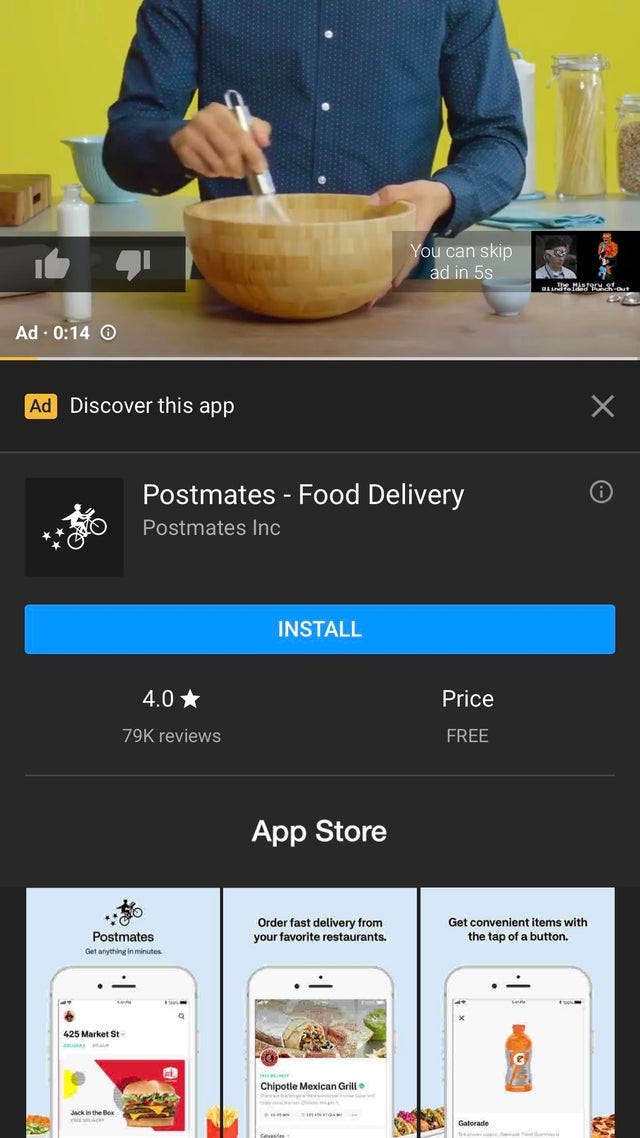The height and width of the screenshot is (1138, 640).
Task: Install the Postmates app
Action: coord(320,629)
